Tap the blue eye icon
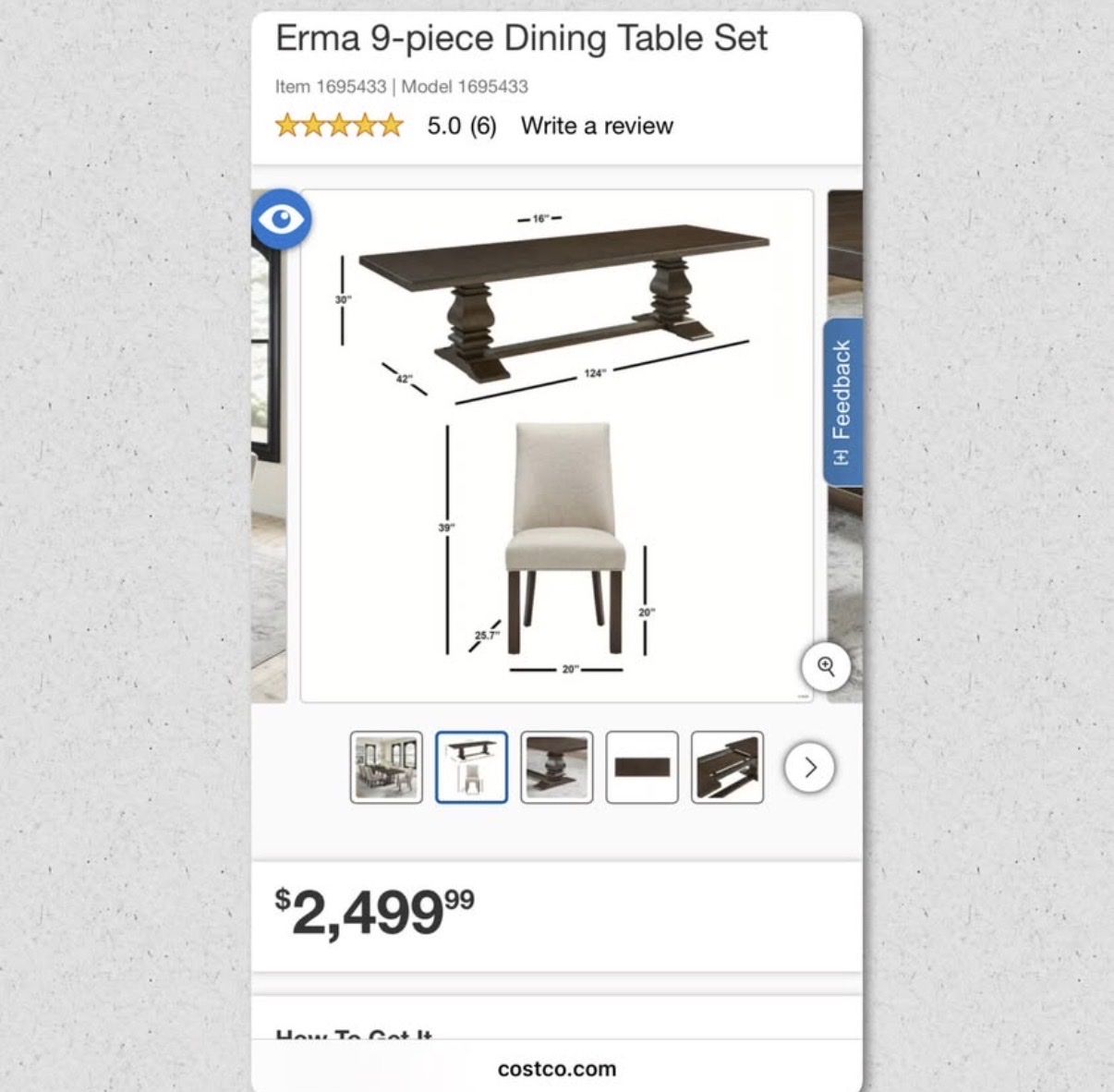This screenshot has width=1114, height=1092. [x=282, y=220]
